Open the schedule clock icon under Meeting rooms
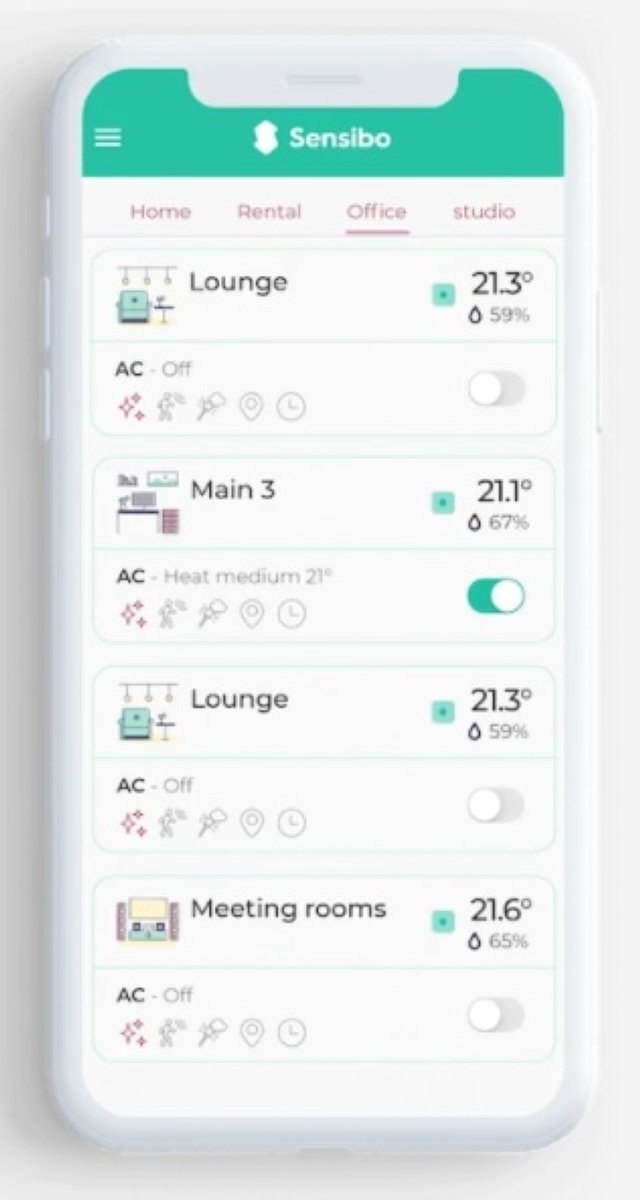Viewport: 640px width, 1200px height. coord(291,1033)
